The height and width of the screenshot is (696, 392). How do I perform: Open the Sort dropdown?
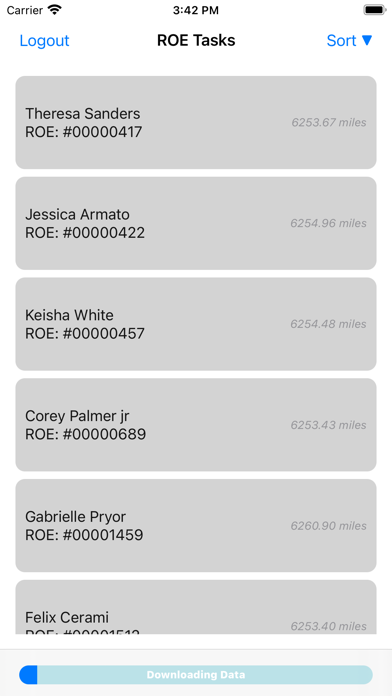[349, 40]
